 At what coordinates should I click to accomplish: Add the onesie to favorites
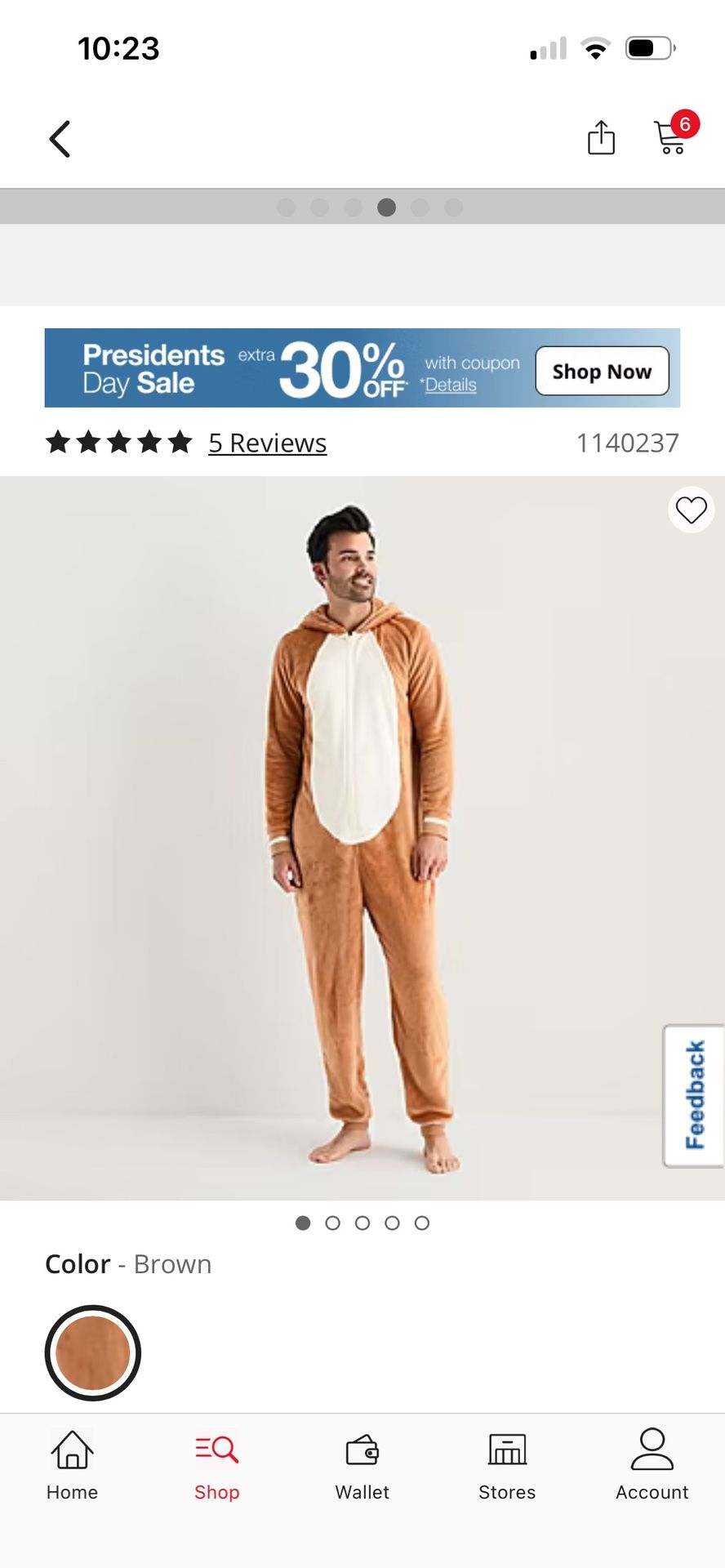(691, 510)
